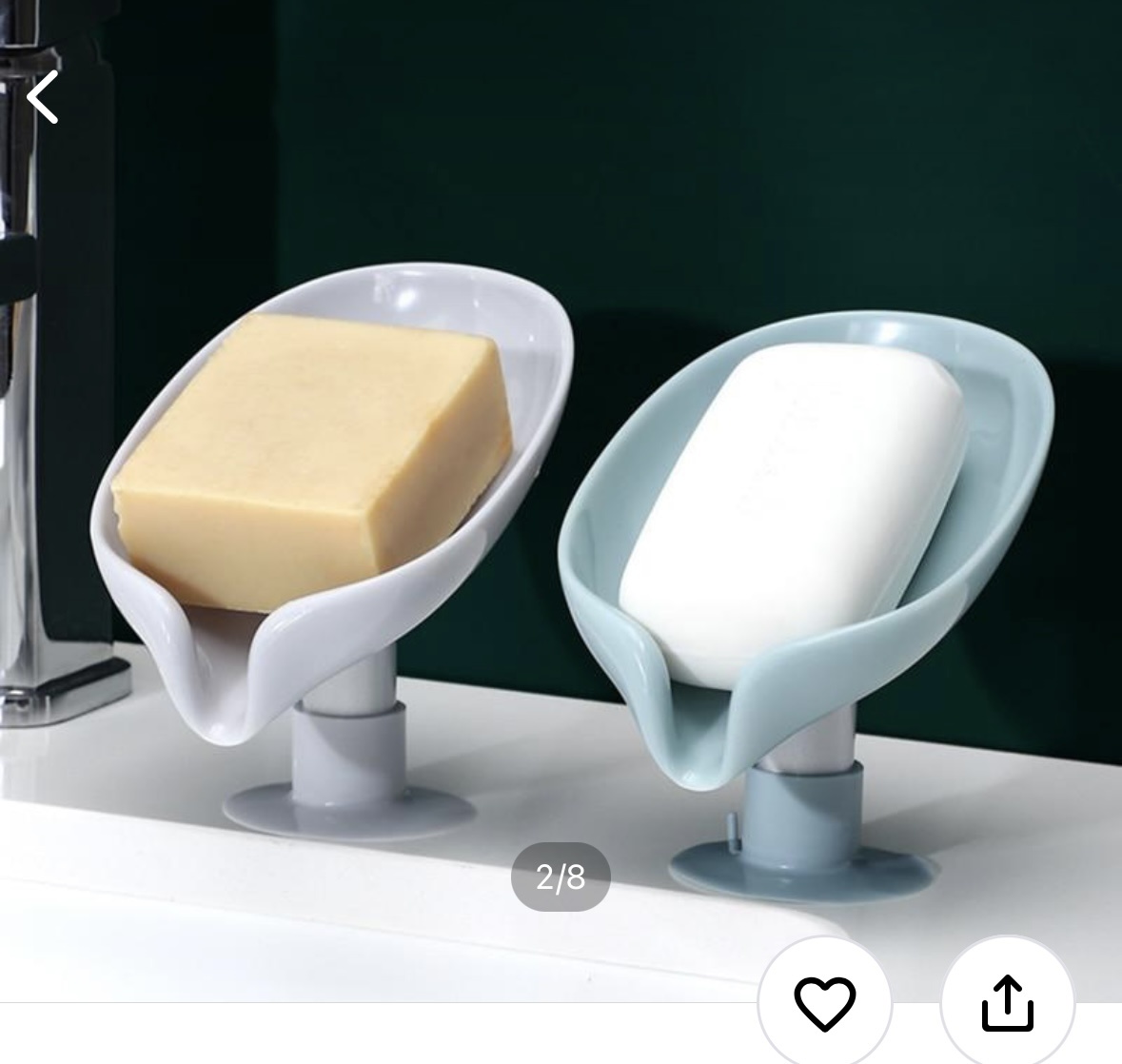Share this product
The width and height of the screenshot is (1122, 1064).
point(1007,1002)
